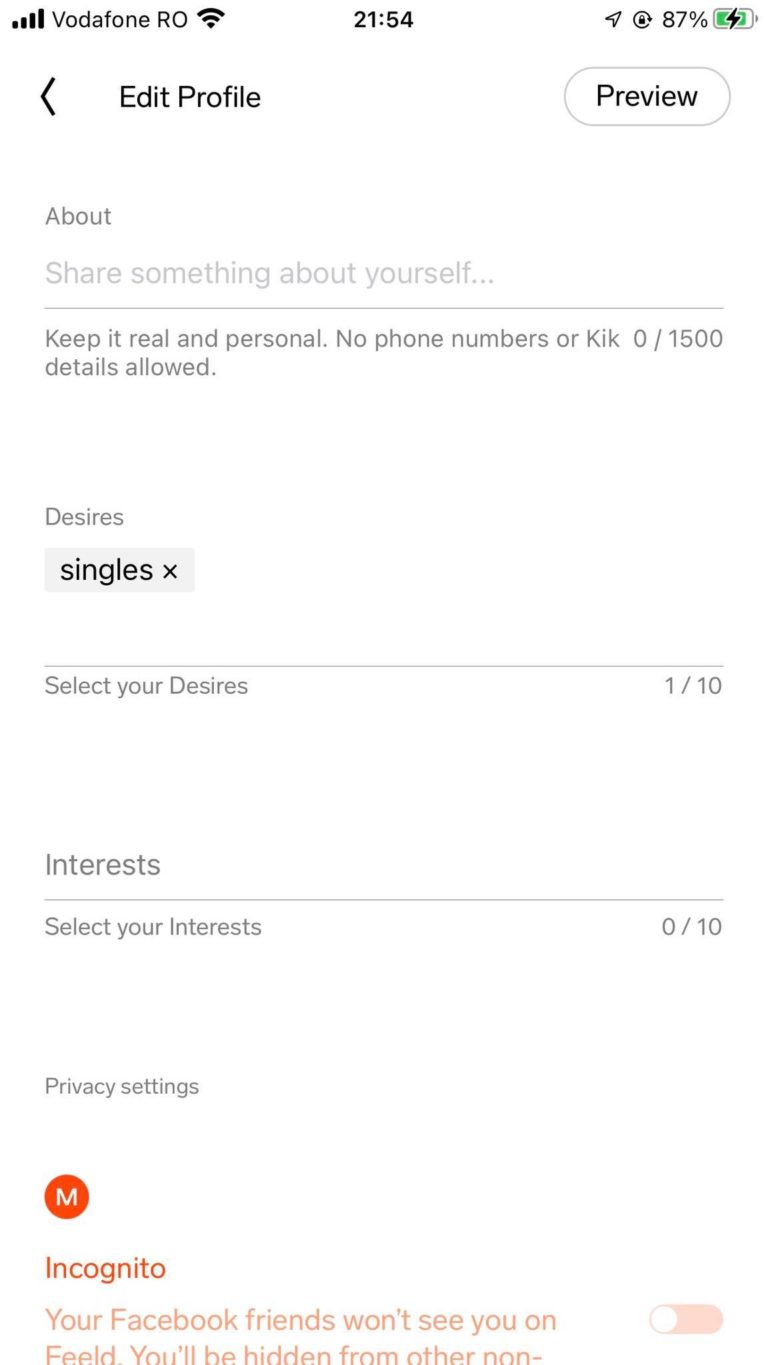Open the orange Majestic M membership icon
Screen dimensions: 768x1365
click(x=66, y=1196)
